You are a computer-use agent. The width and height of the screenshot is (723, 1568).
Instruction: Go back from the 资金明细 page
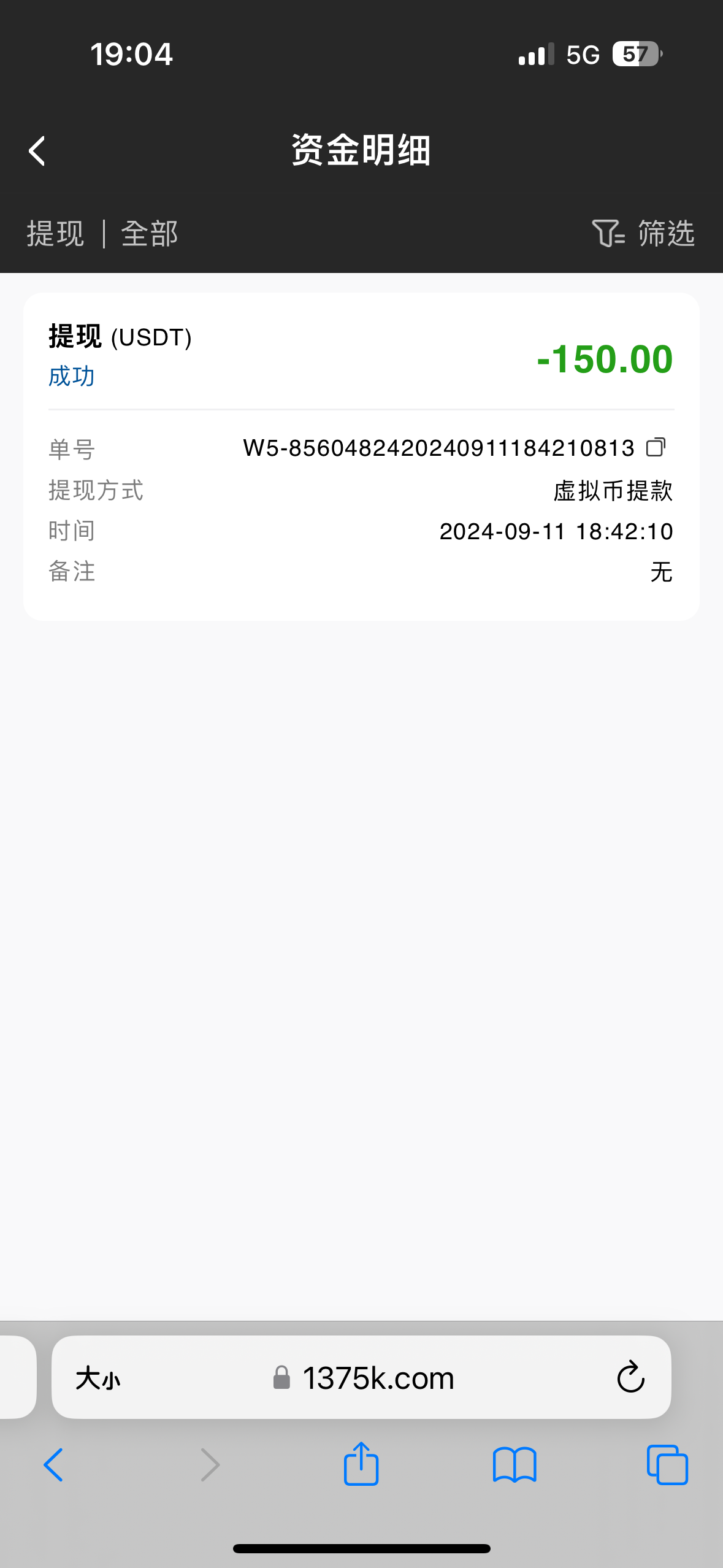point(37,151)
